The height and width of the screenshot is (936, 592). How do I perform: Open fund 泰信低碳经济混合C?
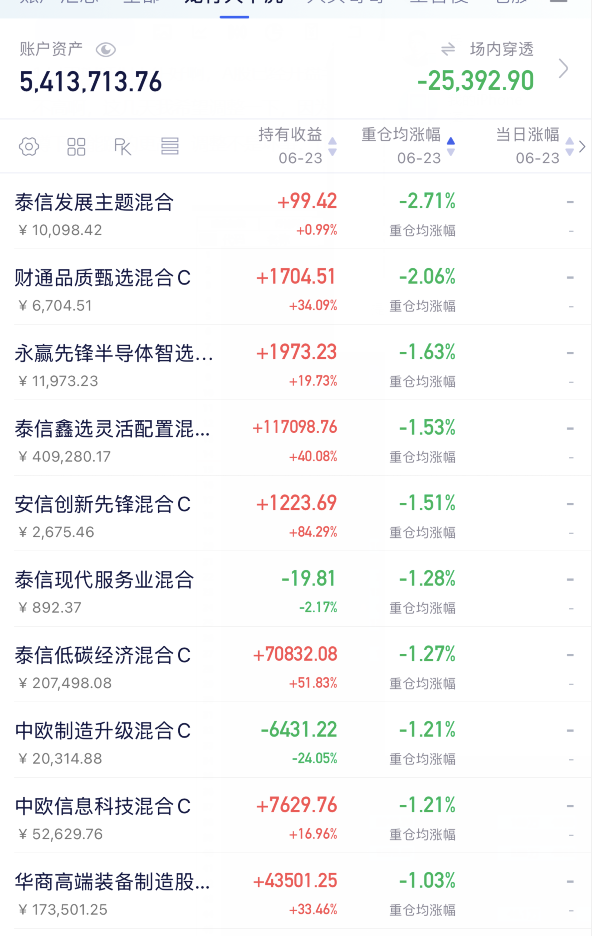[x=296, y=664]
